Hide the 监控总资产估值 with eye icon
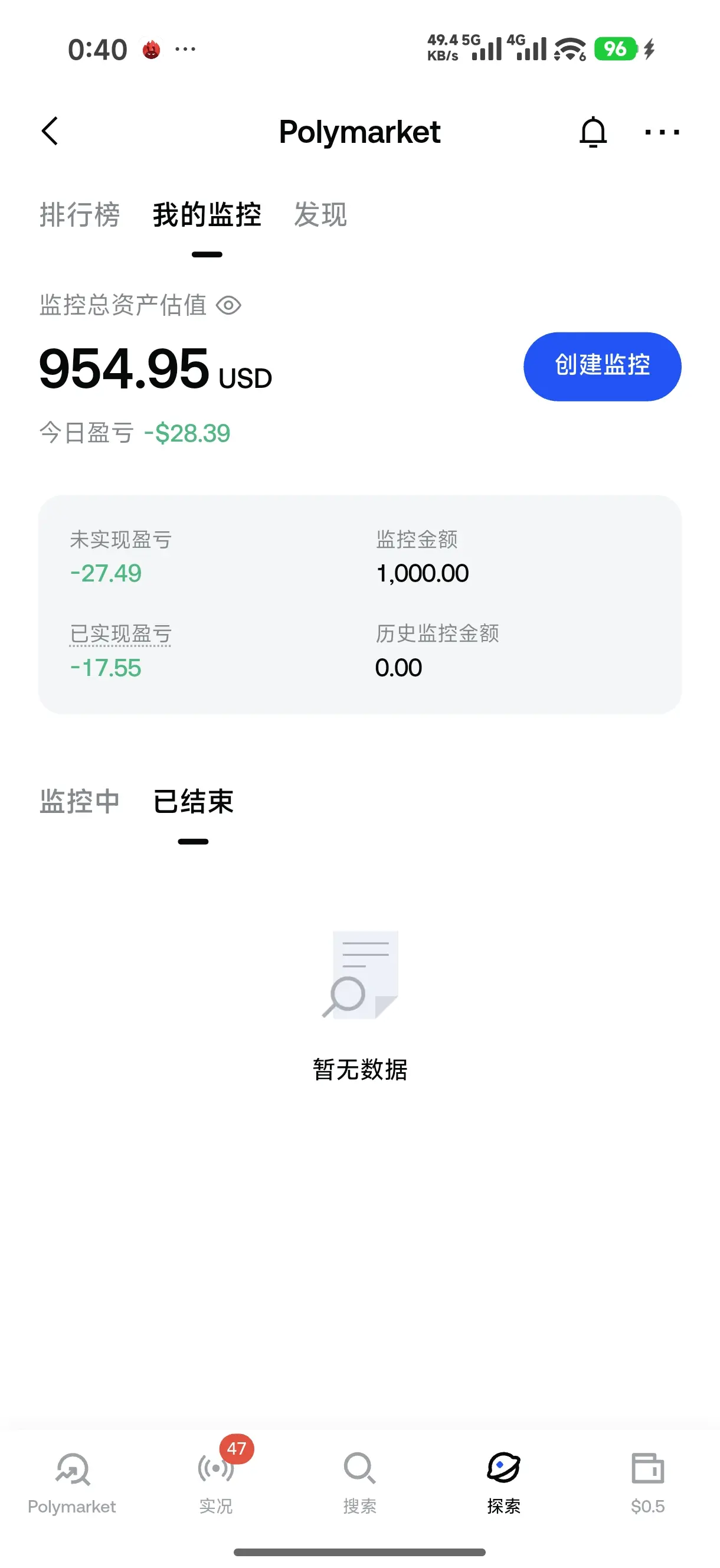720x1568 pixels. [x=229, y=305]
